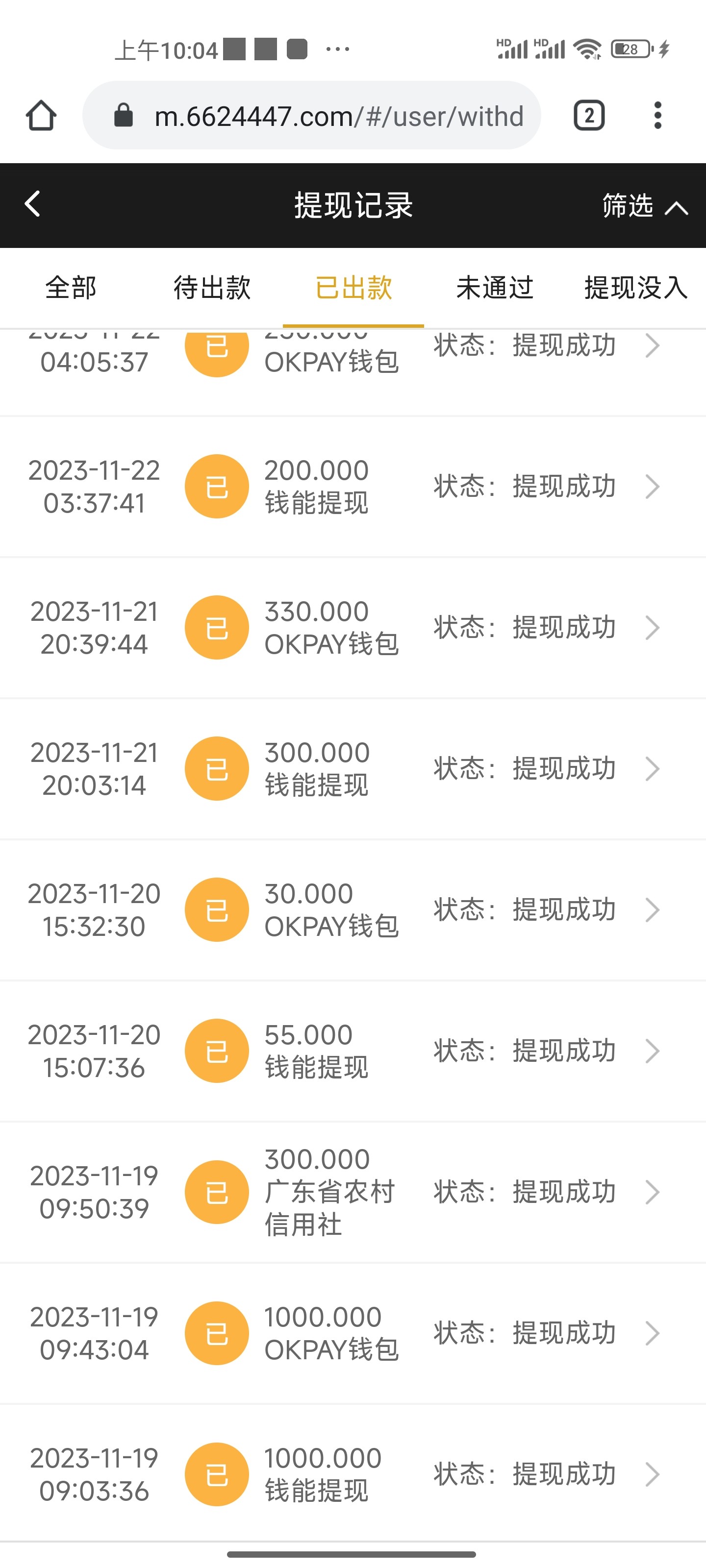Switch to the 待出款 tab

pos(212,287)
